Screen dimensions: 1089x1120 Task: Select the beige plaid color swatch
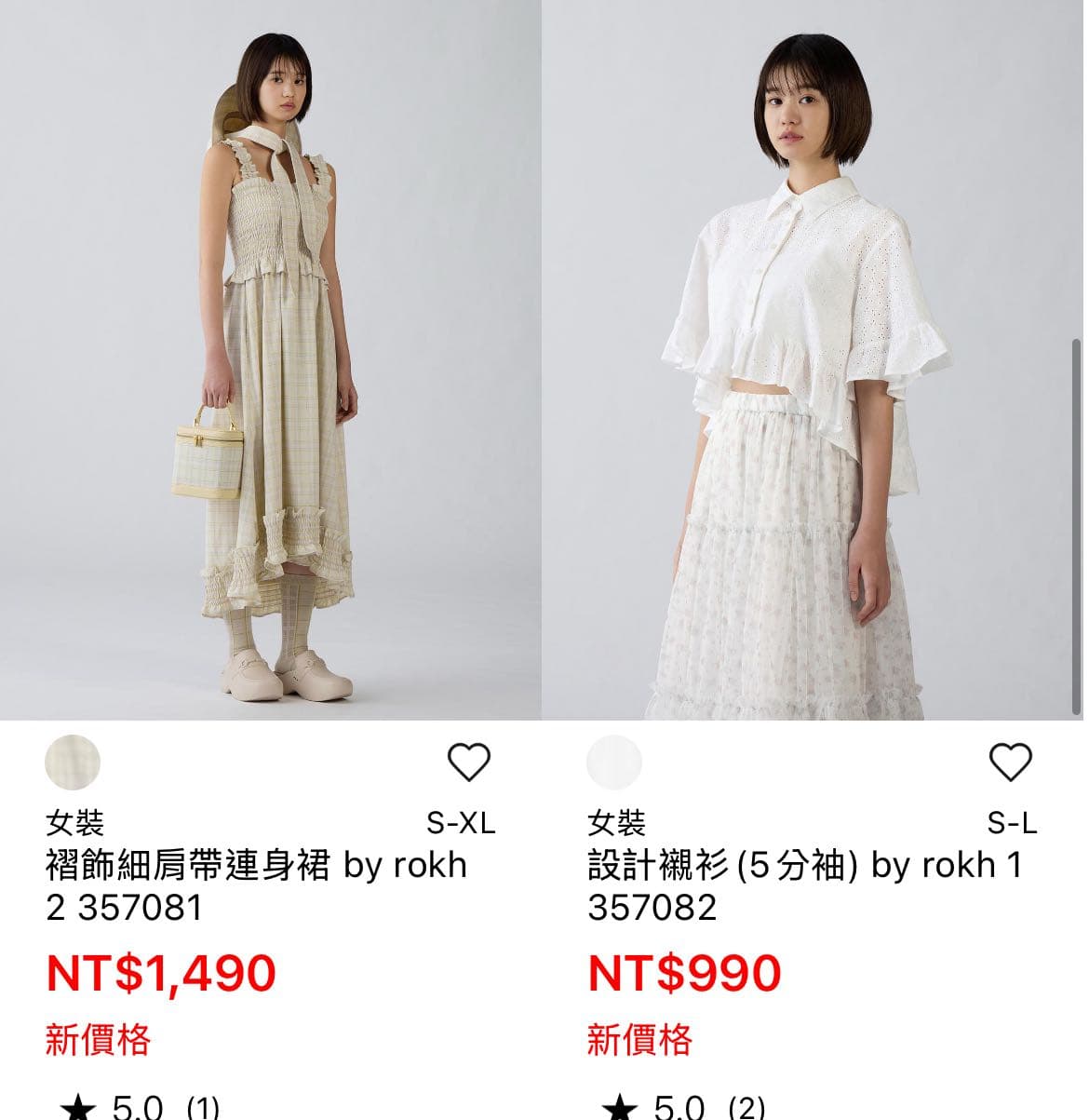click(72, 762)
